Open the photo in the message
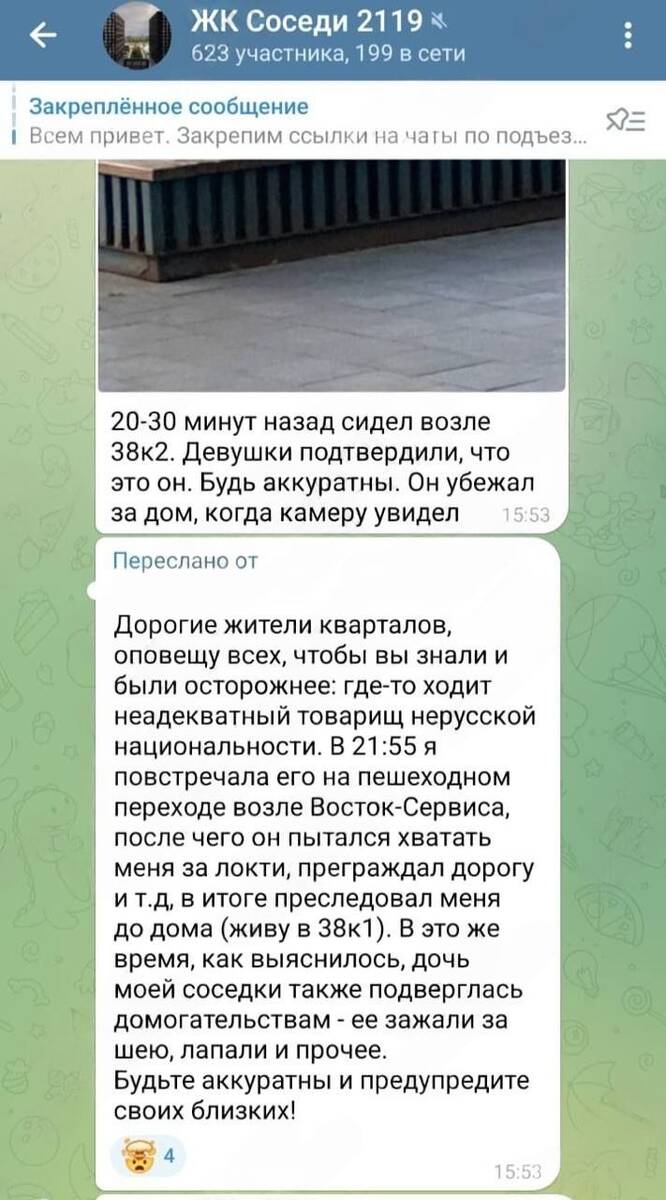The width and height of the screenshot is (666, 1200). pos(331,280)
